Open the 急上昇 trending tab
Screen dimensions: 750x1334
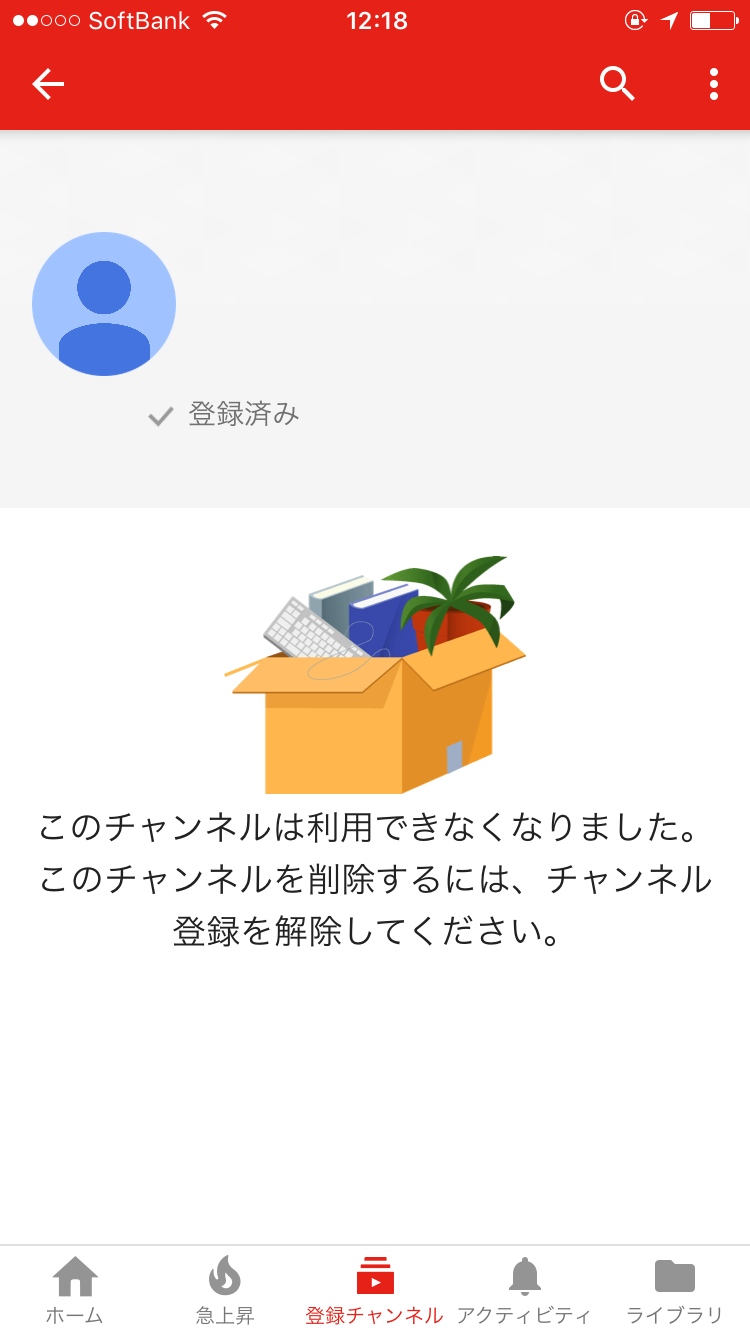tap(225, 1290)
